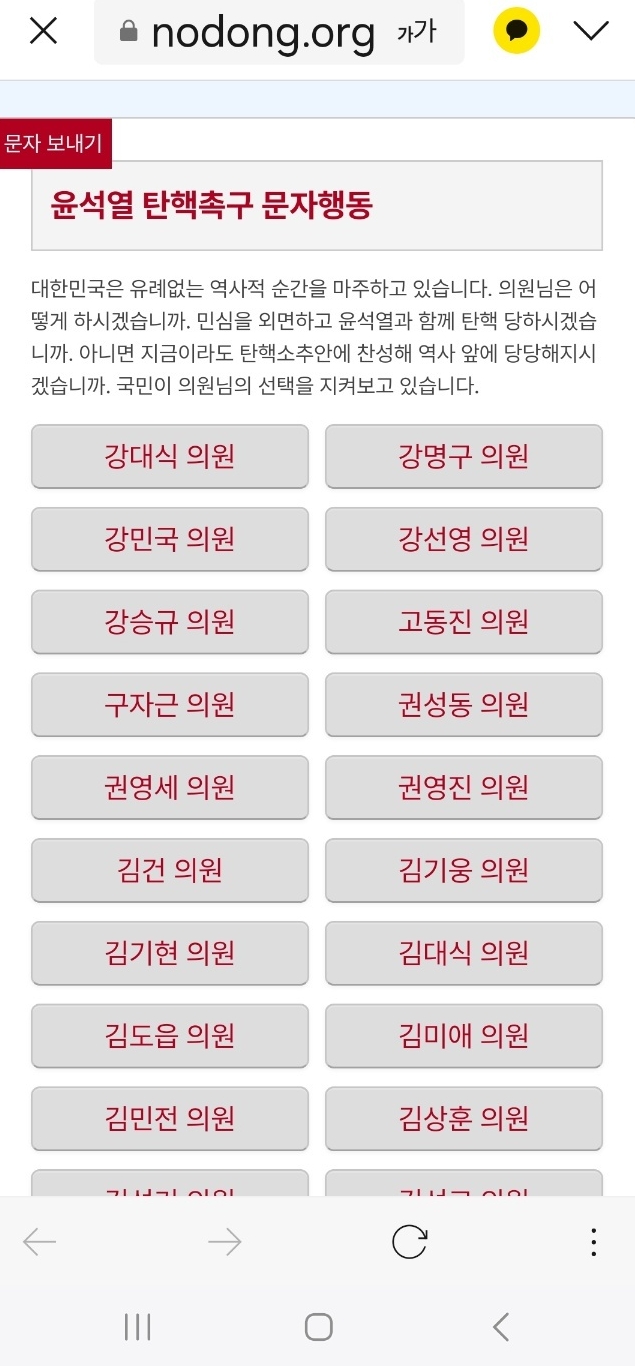Choose 권영세 의원
This screenshot has height=1366, width=635.
170,788
